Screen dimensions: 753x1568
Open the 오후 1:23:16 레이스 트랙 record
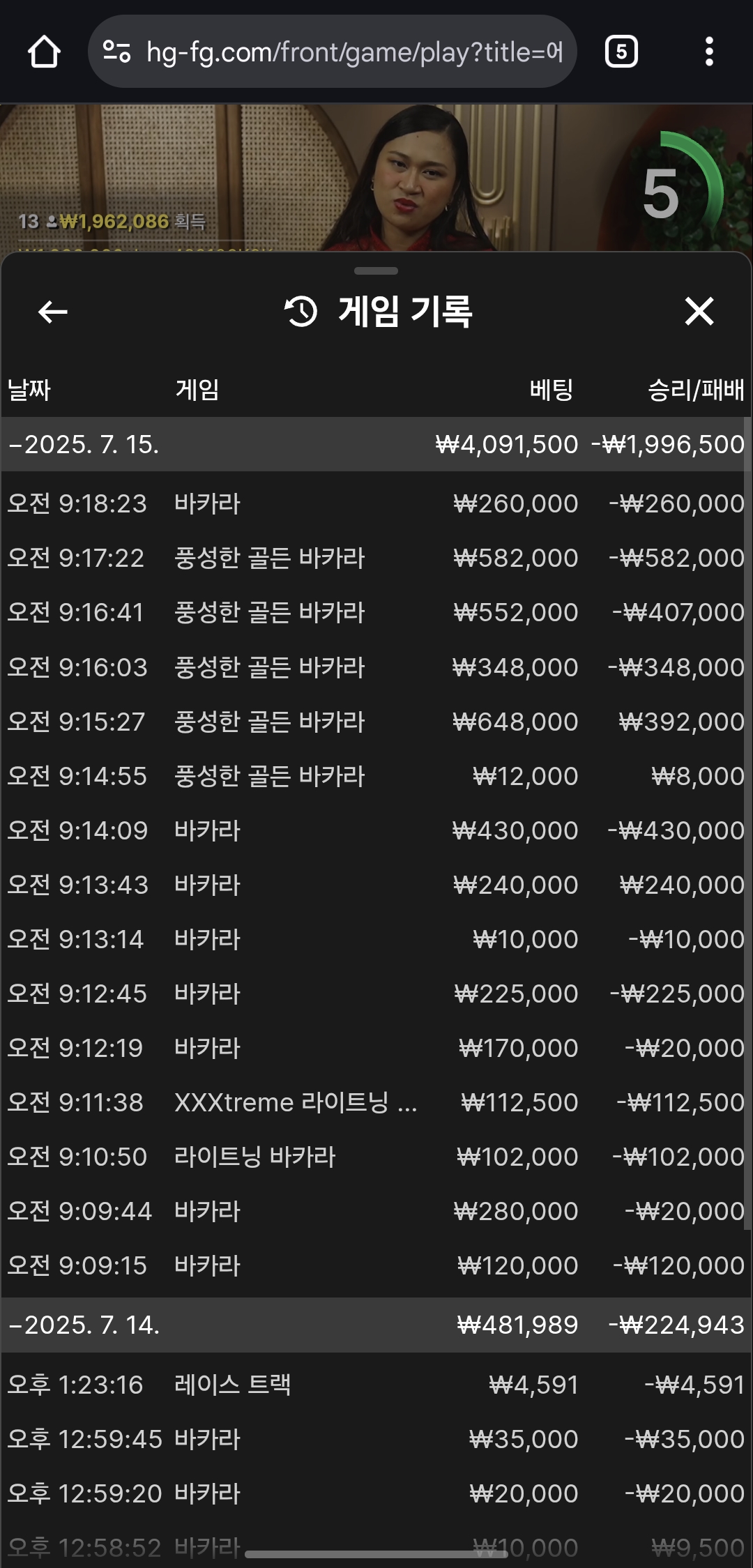[376, 1385]
